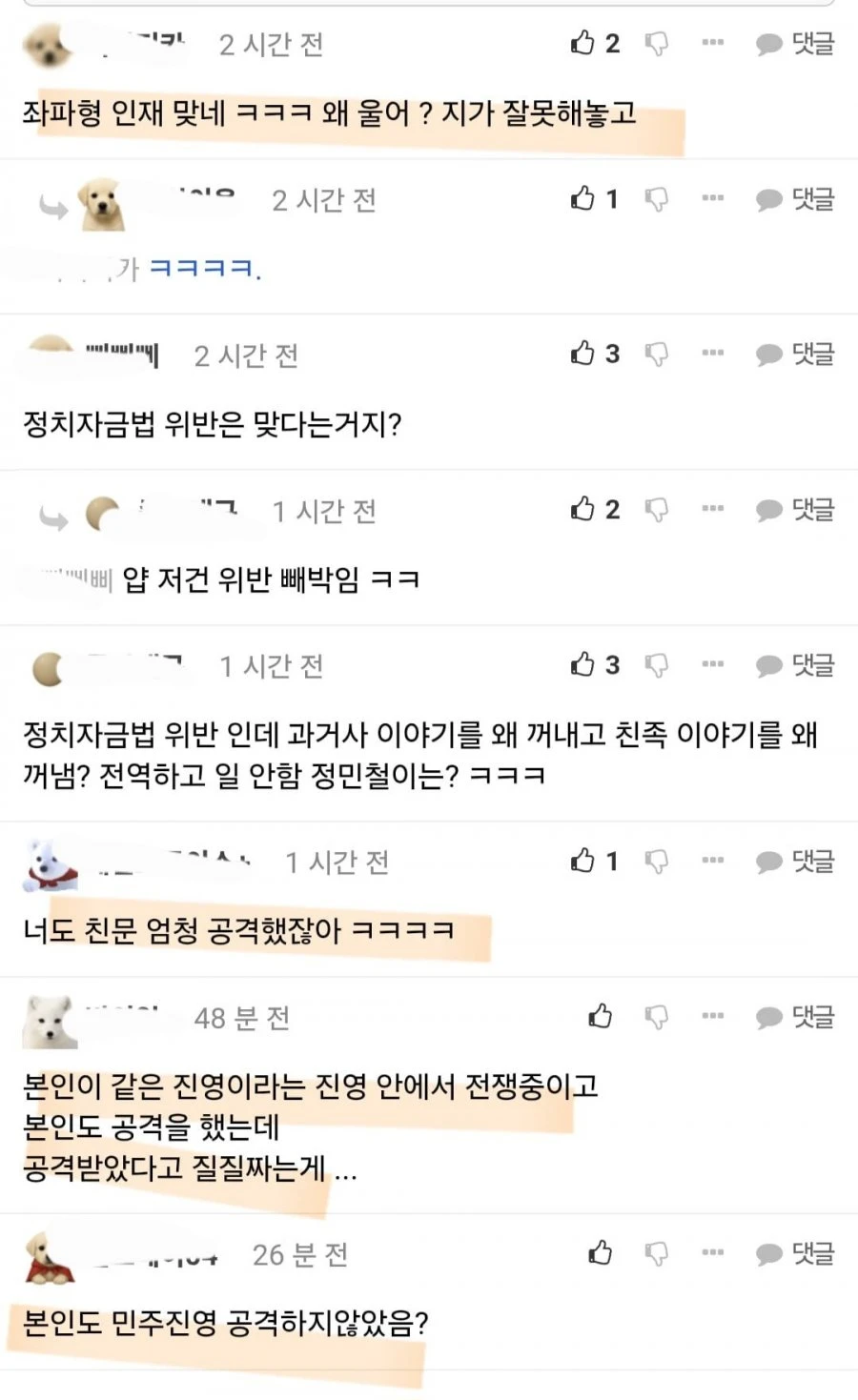Like the comment '좌파형 인재 맞네'
858x1400 pixels.
tap(582, 43)
